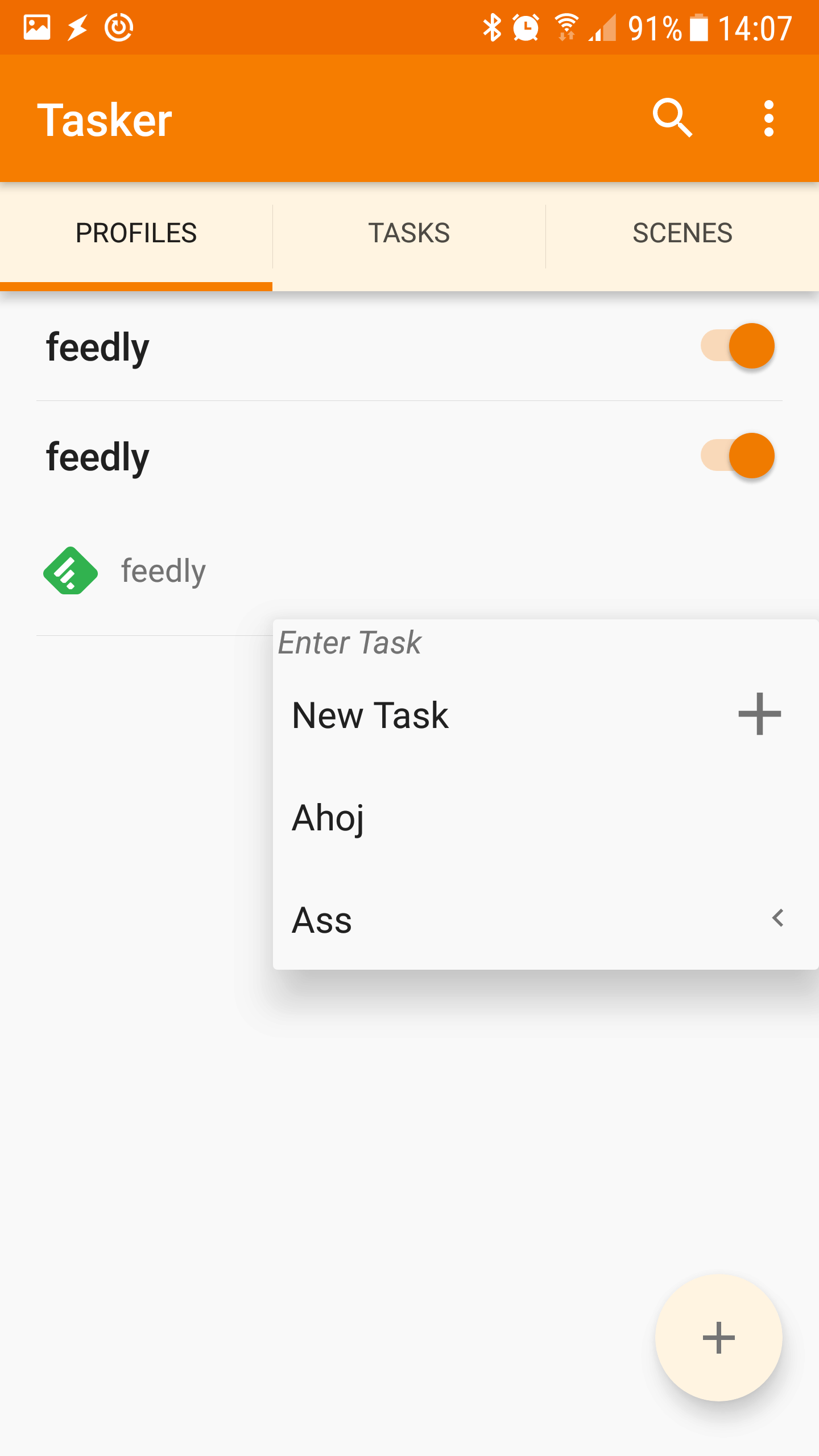Select the Ahoj task
Image resolution: width=819 pixels, height=1456 pixels.
[545, 817]
